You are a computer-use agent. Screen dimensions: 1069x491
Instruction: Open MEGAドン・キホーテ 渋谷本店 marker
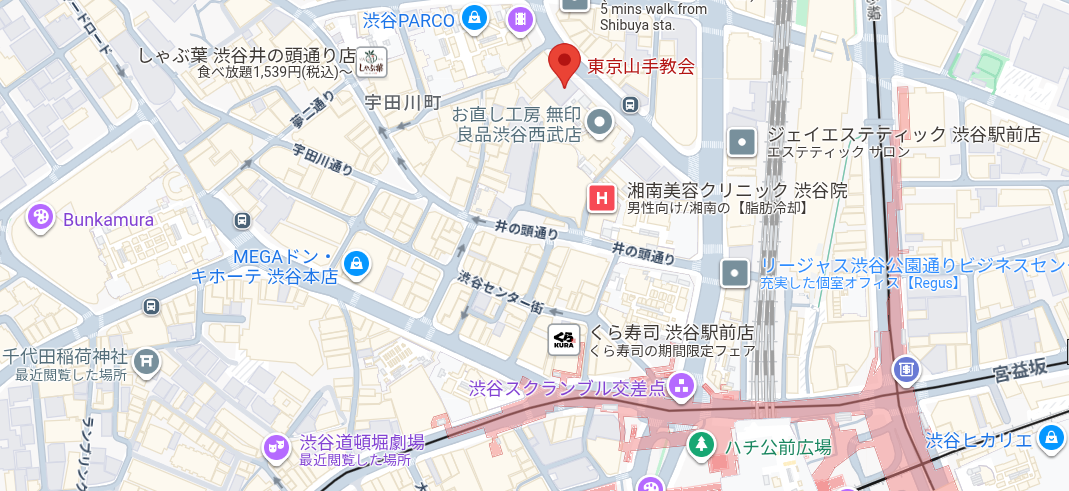coord(356,264)
